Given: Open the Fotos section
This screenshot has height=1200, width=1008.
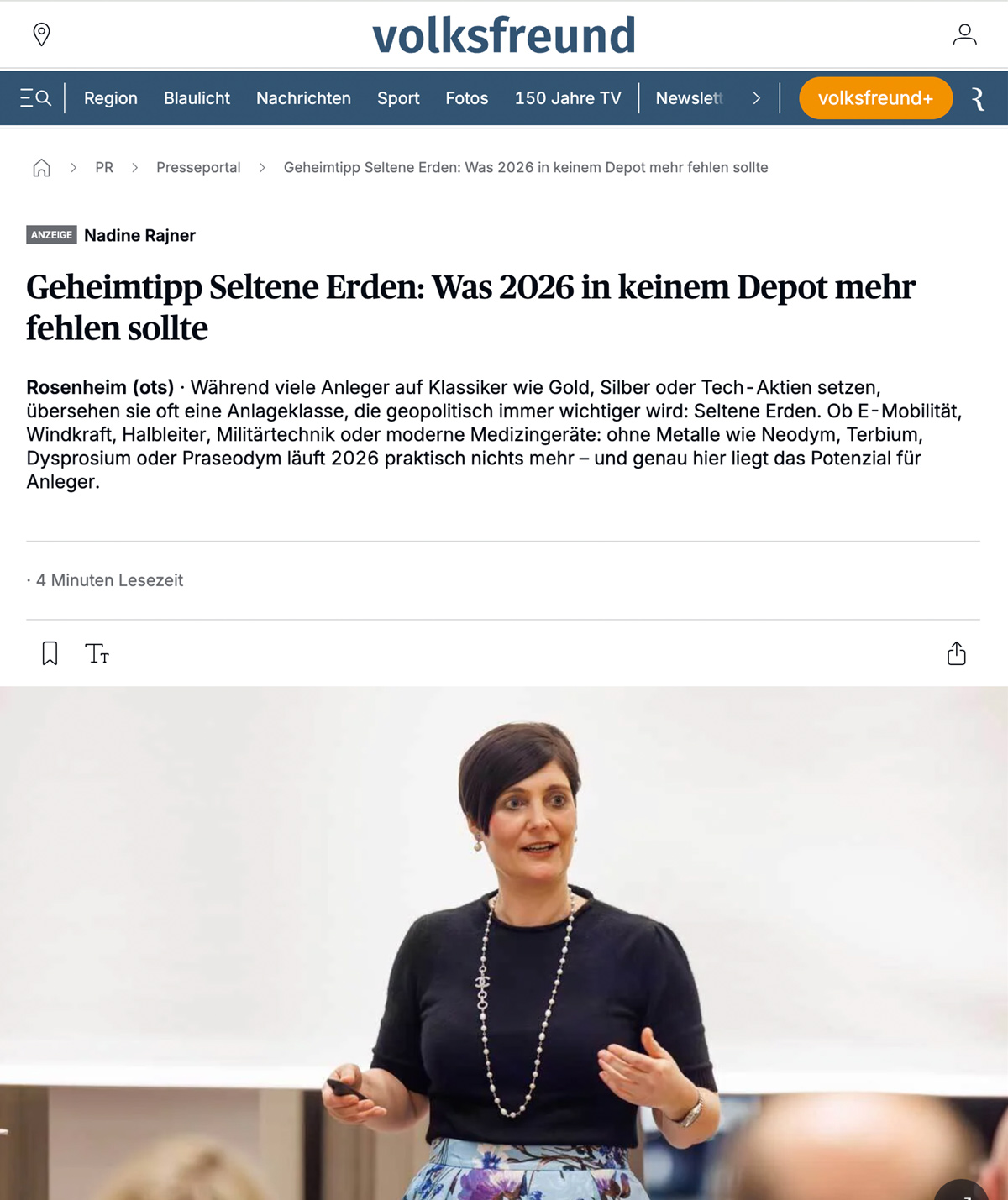Looking at the screenshot, I should [x=466, y=98].
